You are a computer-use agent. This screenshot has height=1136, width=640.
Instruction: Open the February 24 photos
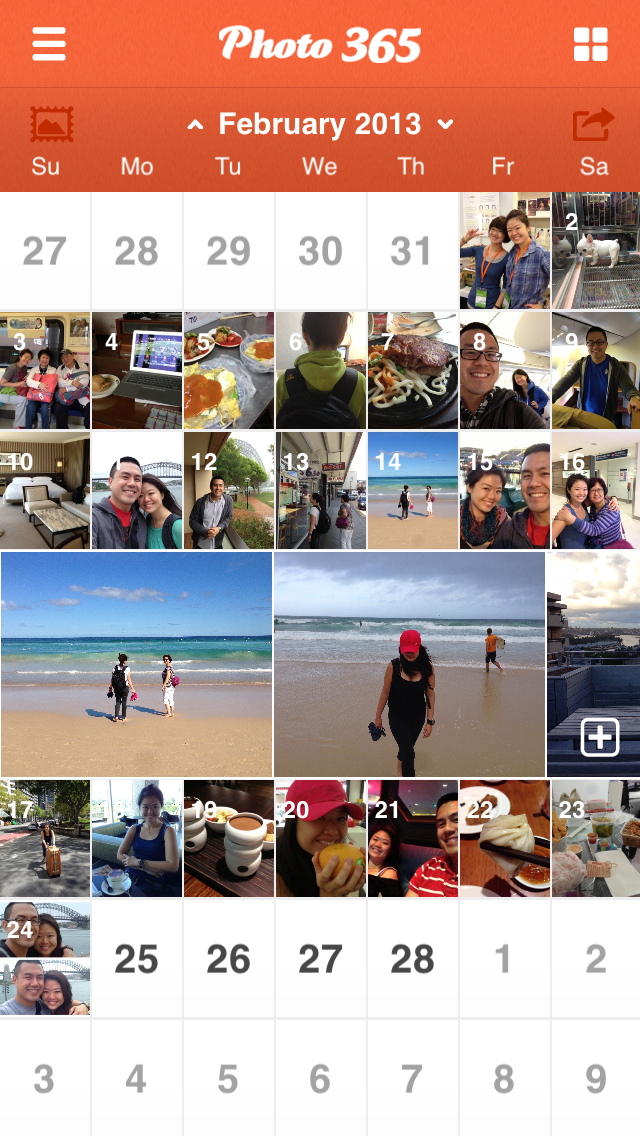45,958
